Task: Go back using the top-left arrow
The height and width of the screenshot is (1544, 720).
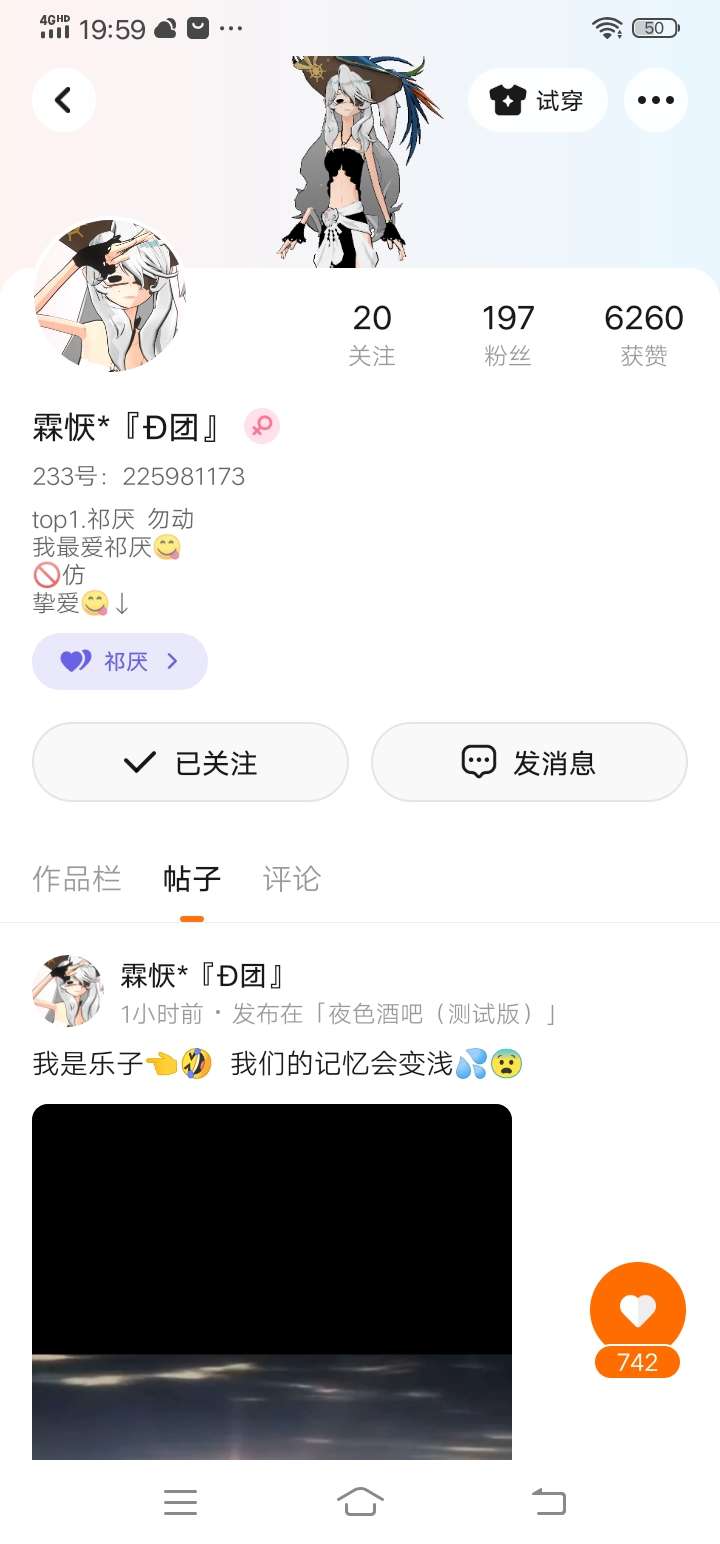Action: [64, 100]
